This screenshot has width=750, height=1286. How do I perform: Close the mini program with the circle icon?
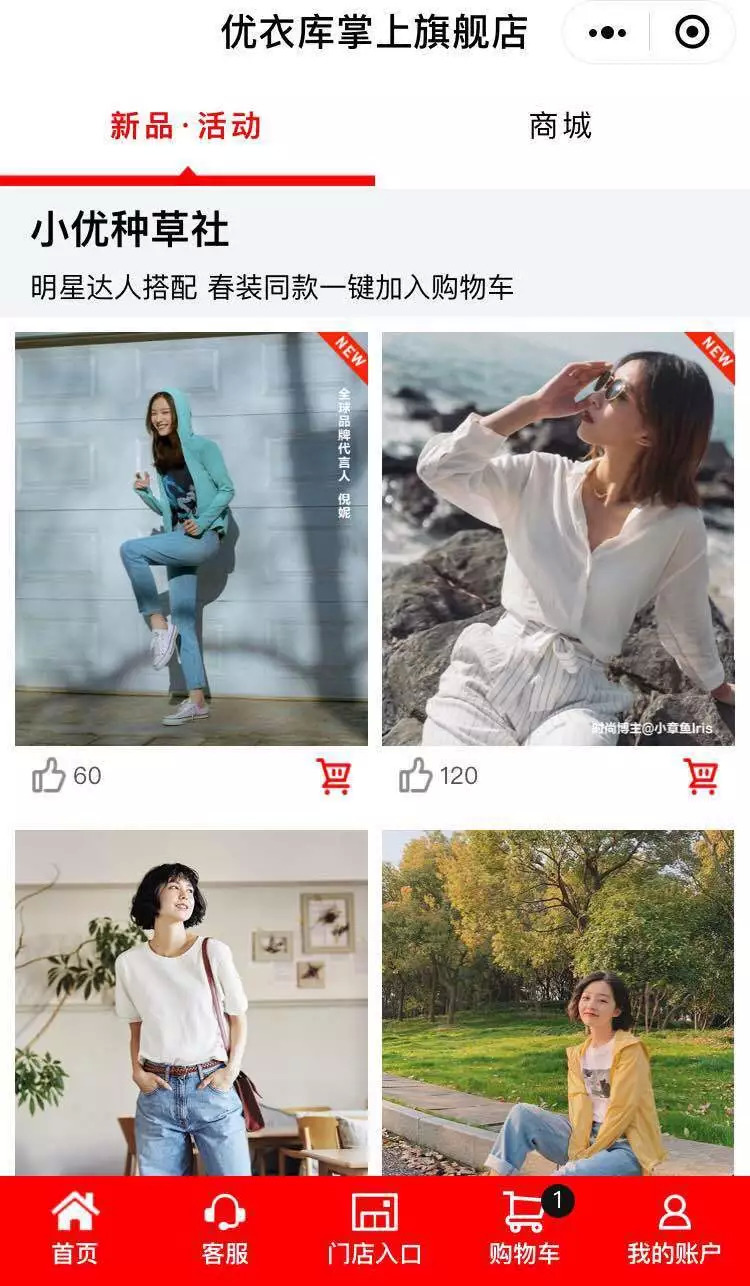pyautogui.click(x=692, y=33)
